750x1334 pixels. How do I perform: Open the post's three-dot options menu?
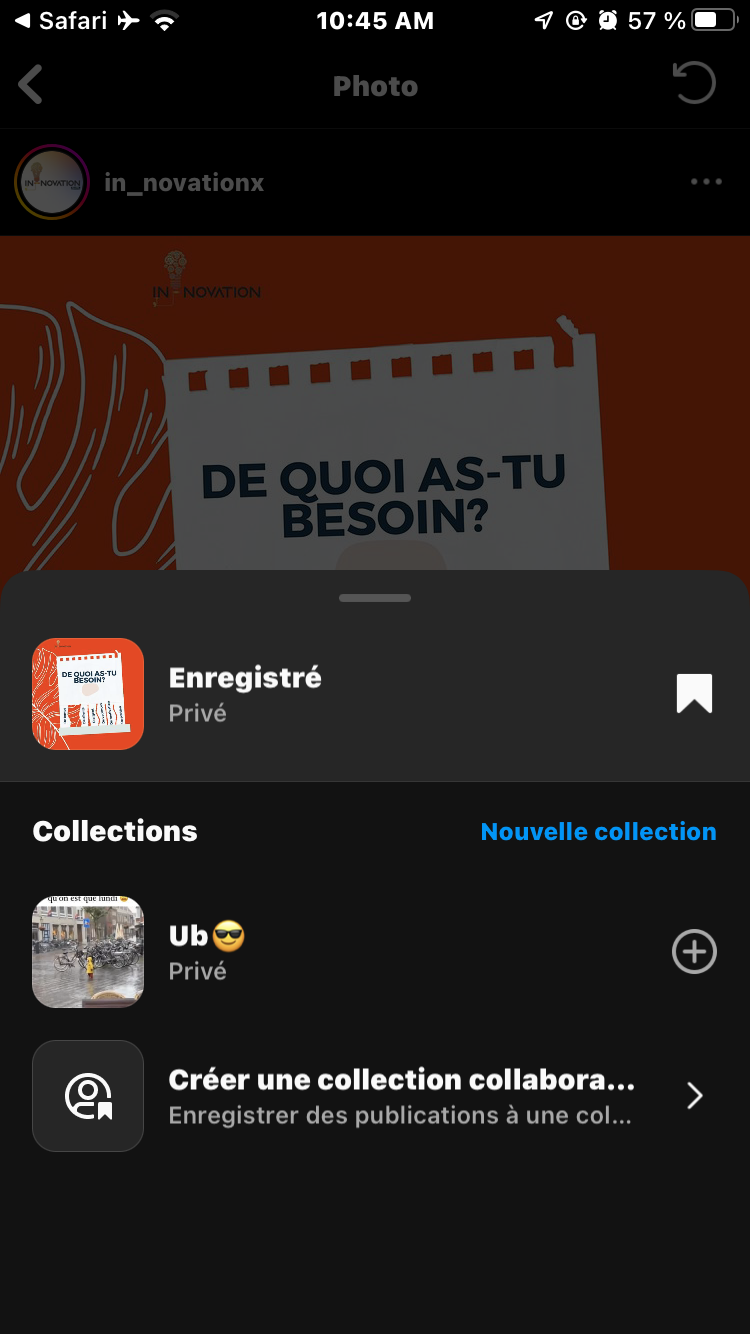(x=706, y=182)
